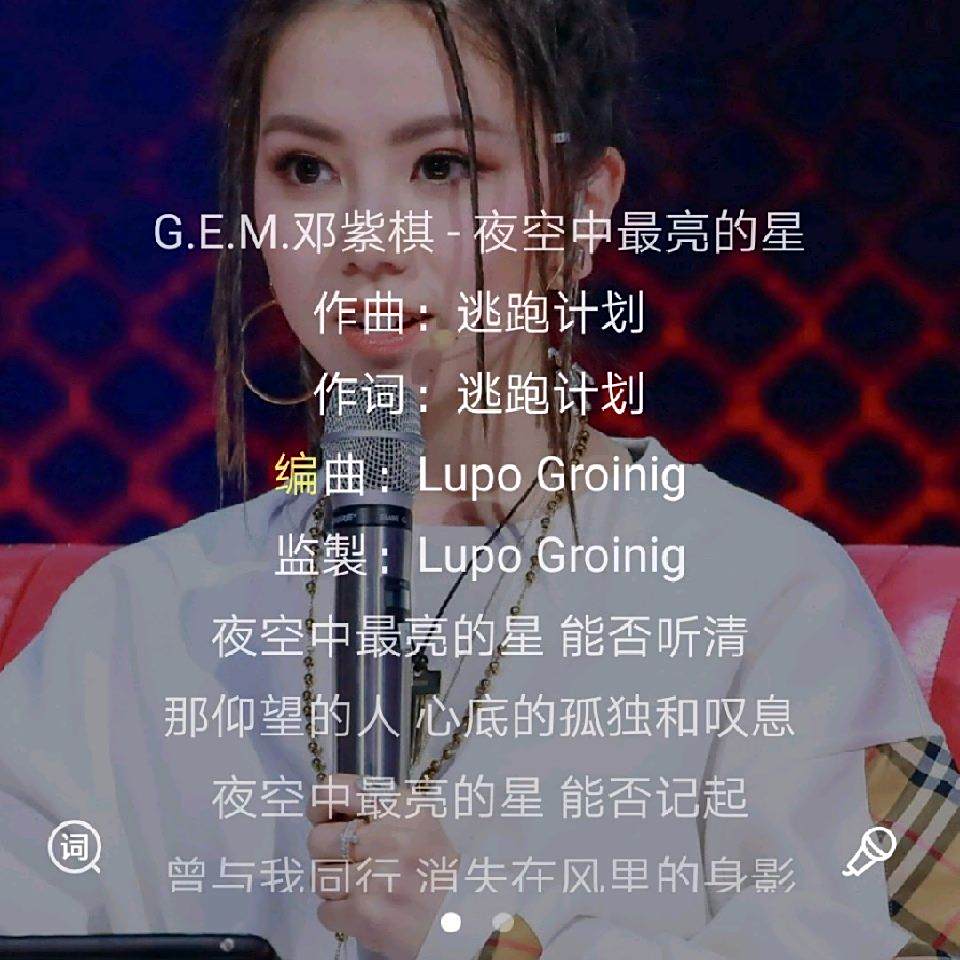Open the microphone sing-along icon
The image size is (960, 960).
point(868,851)
